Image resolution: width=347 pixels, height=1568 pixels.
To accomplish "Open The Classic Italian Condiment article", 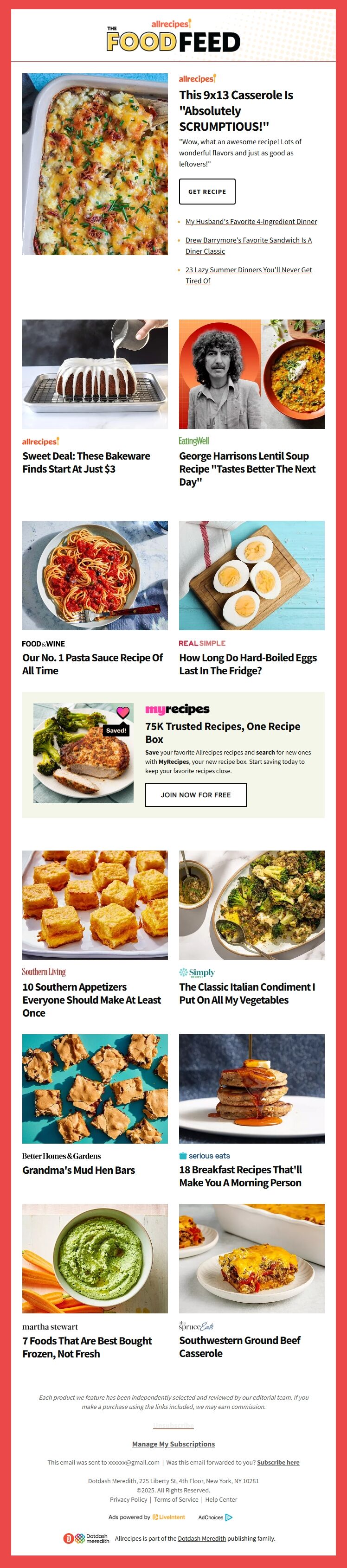I will (x=246, y=993).
